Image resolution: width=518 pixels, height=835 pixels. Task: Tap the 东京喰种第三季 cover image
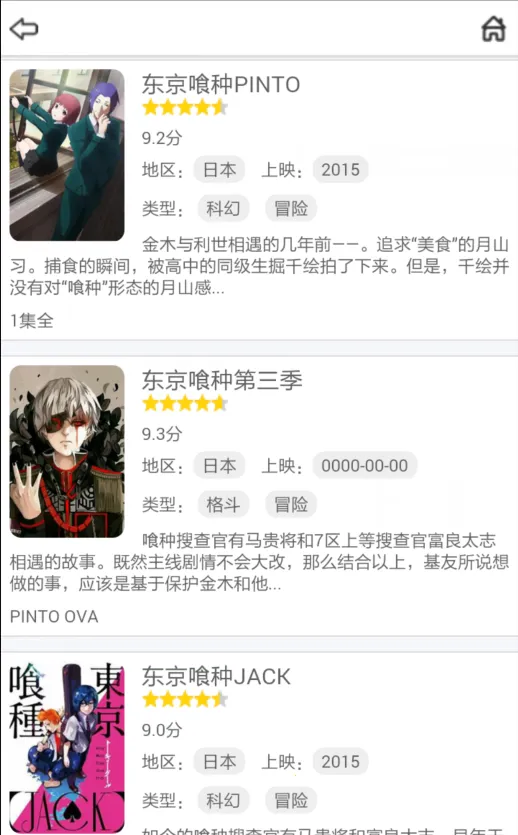point(67,451)
